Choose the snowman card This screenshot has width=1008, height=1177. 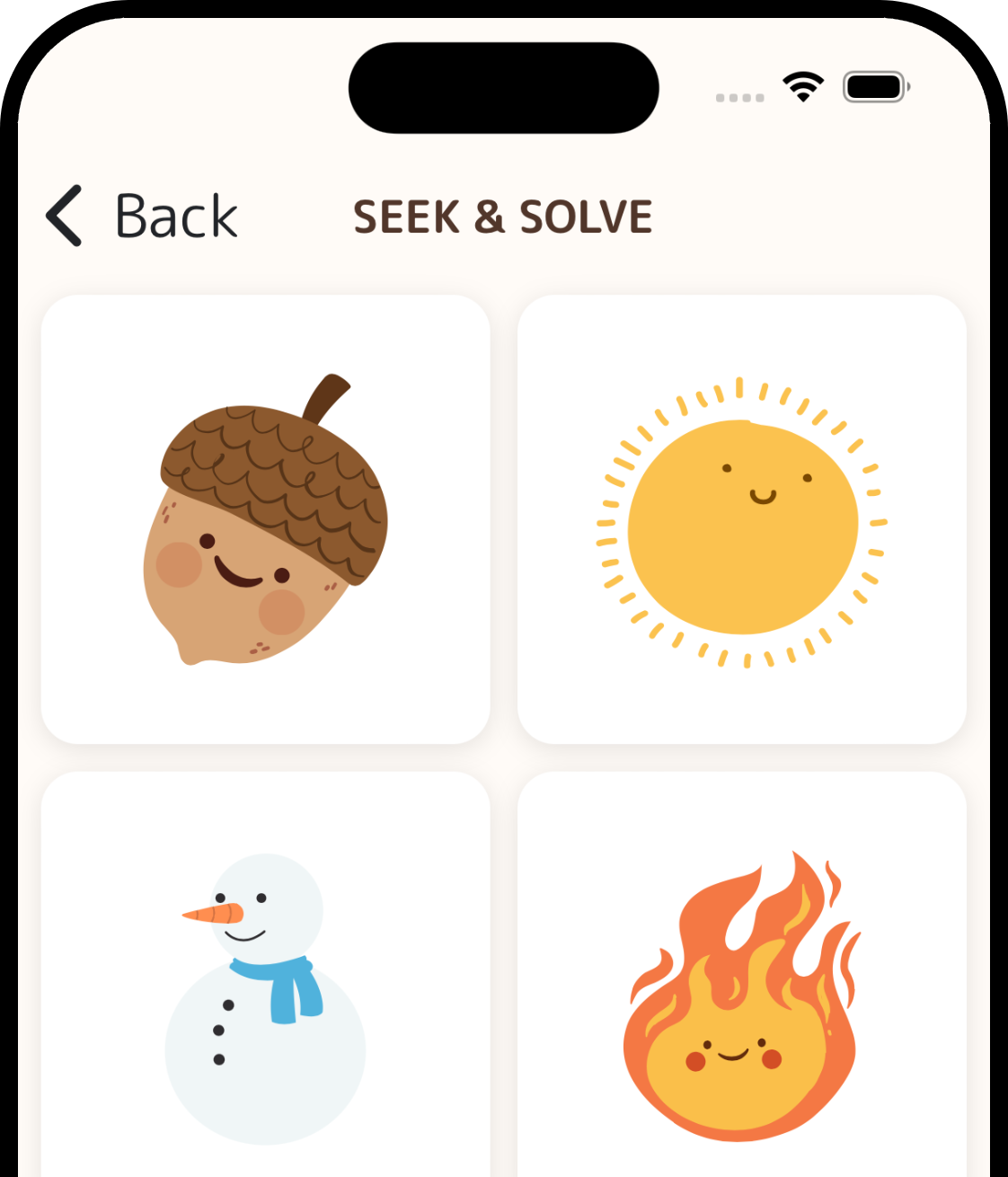point(266,979)
